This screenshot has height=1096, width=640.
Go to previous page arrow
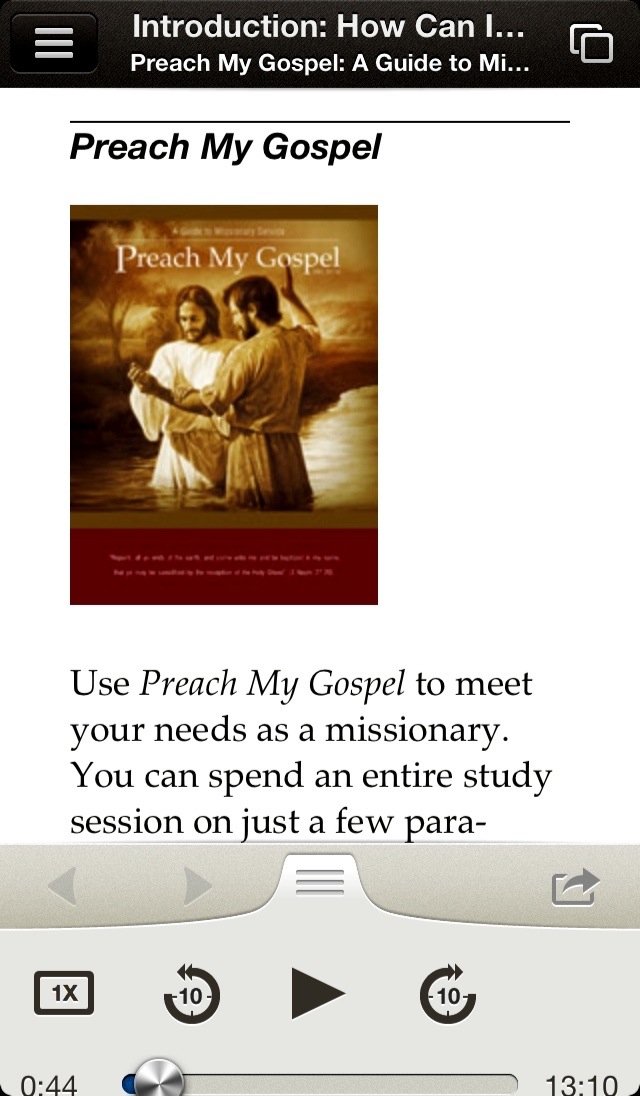click(62, 886)
